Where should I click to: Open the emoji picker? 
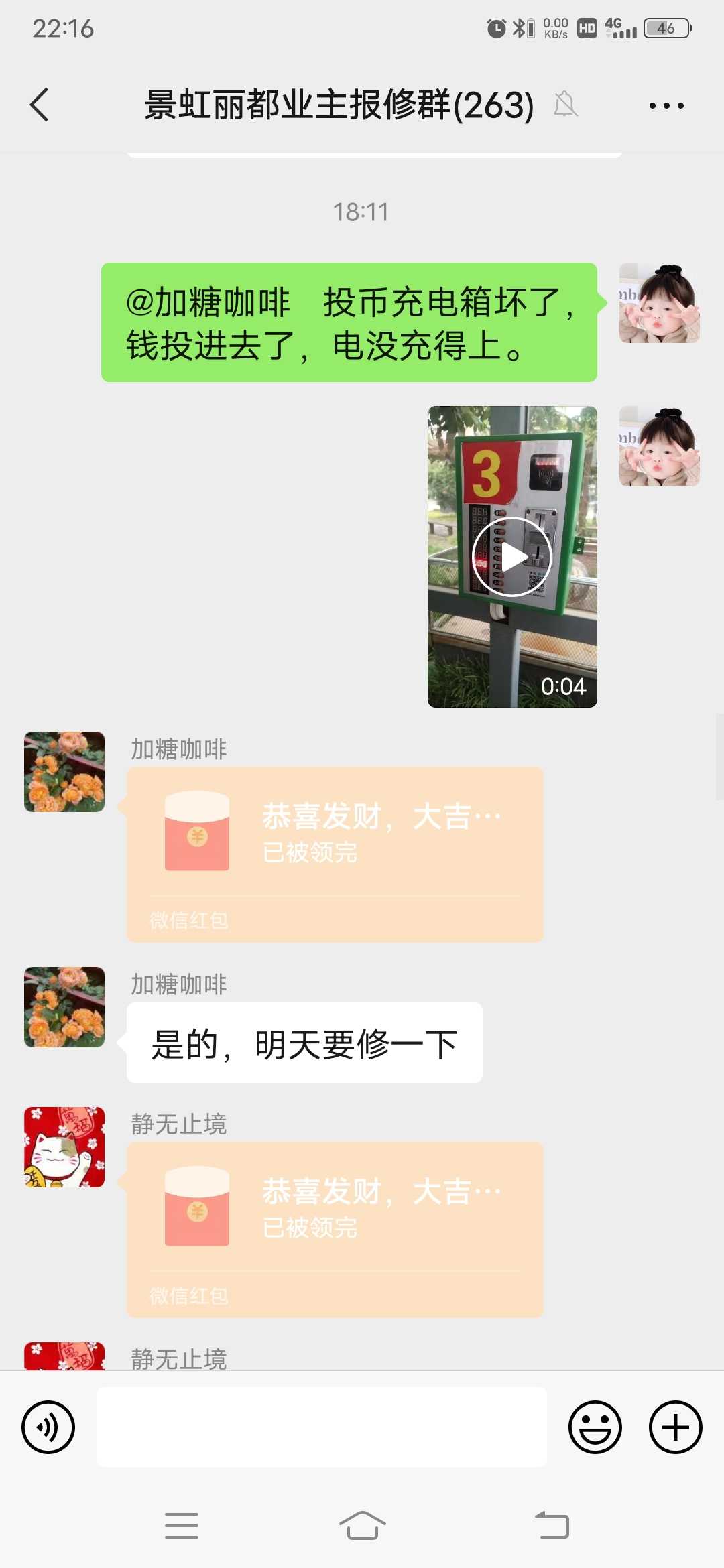[595, 1427]
